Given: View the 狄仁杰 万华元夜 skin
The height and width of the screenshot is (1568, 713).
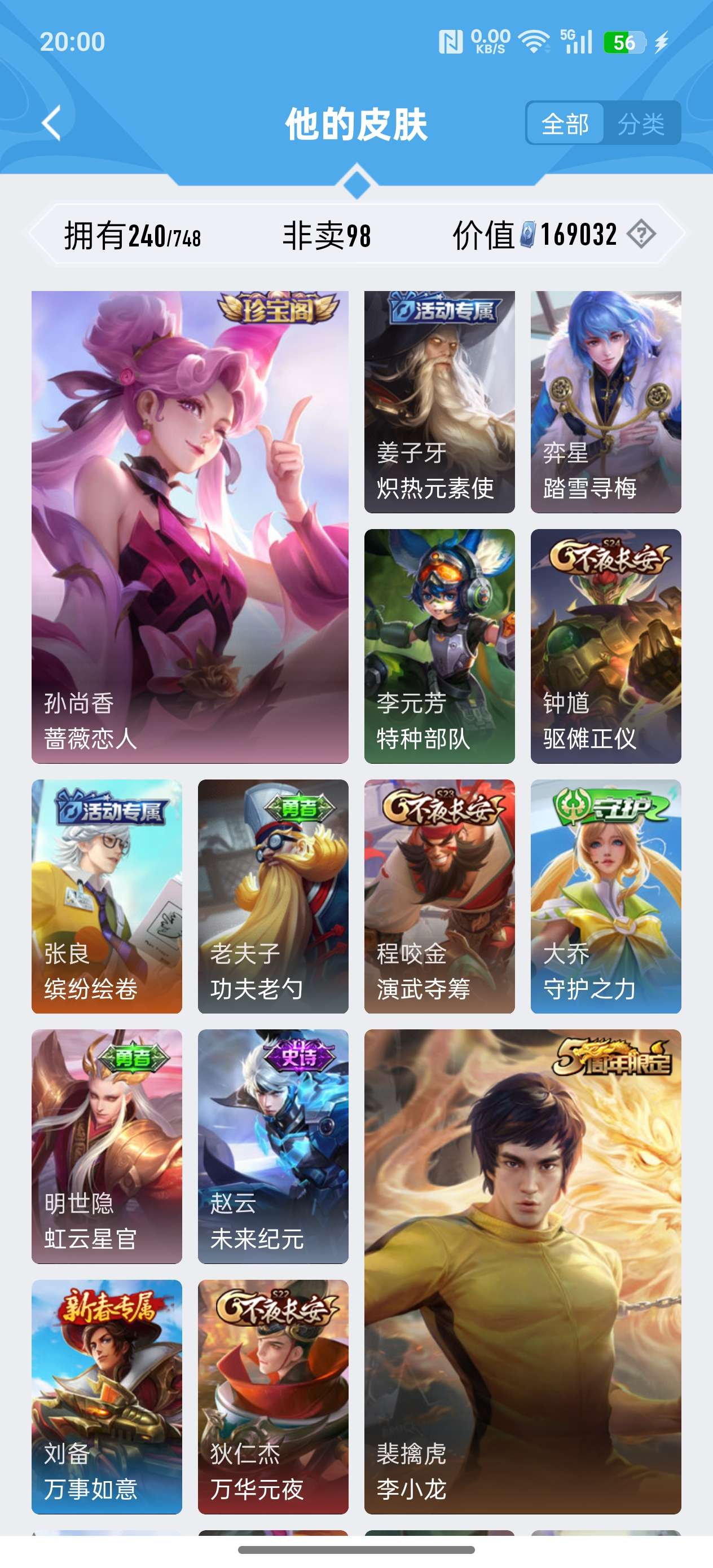Looking at the screenshot, I should (273, 1397).
